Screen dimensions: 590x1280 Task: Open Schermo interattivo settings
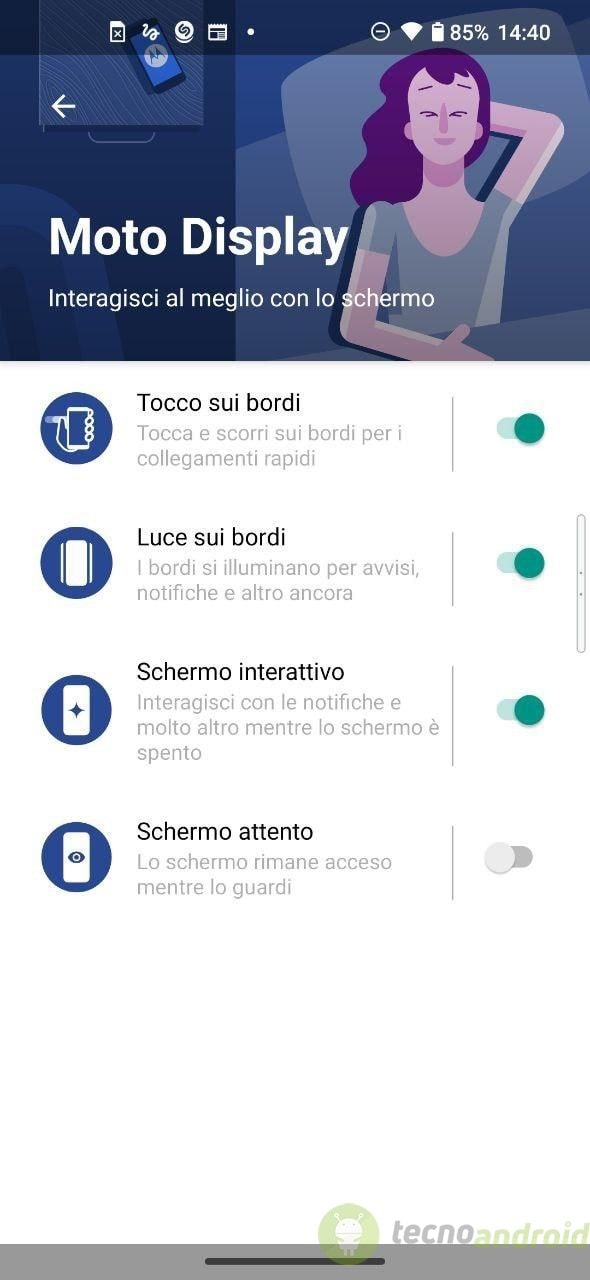226,711
